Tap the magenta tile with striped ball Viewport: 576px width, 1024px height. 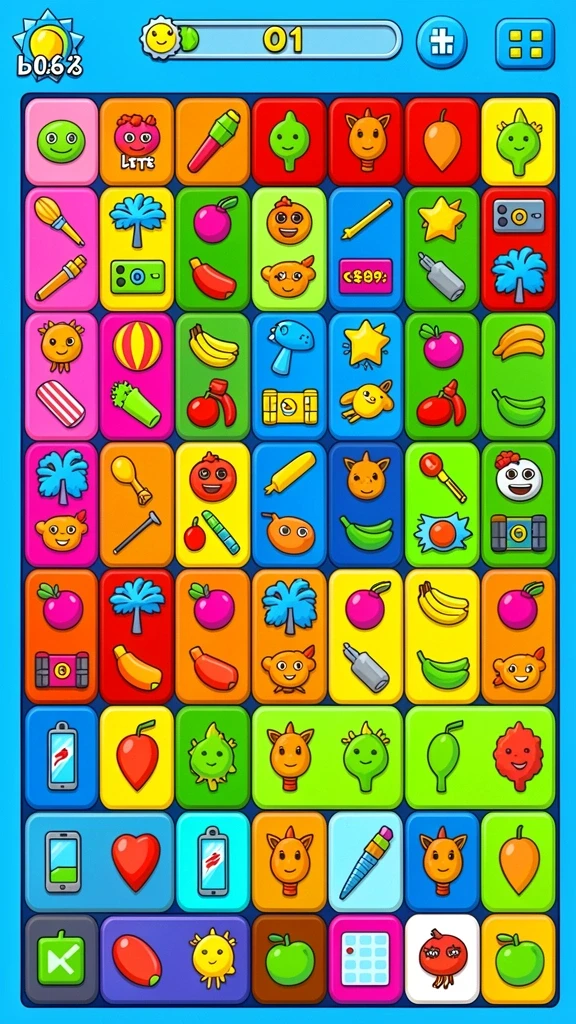point(136,376)
